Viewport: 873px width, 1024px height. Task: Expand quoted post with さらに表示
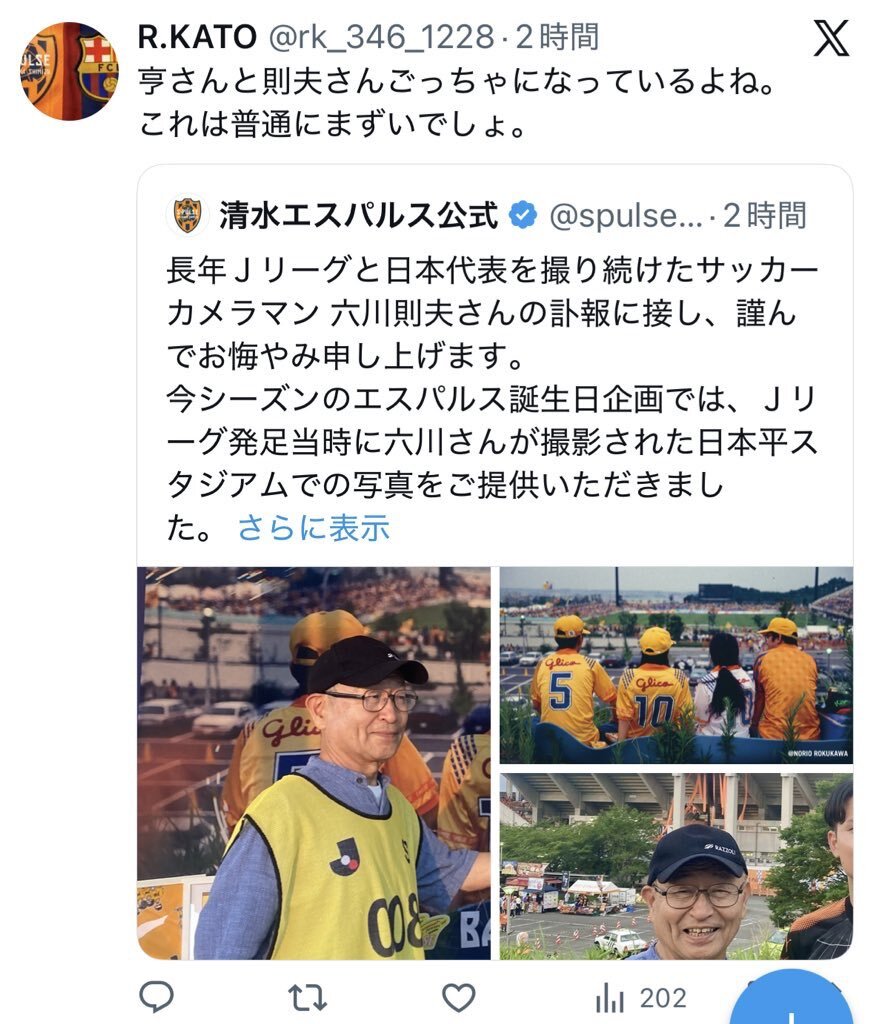313,528
